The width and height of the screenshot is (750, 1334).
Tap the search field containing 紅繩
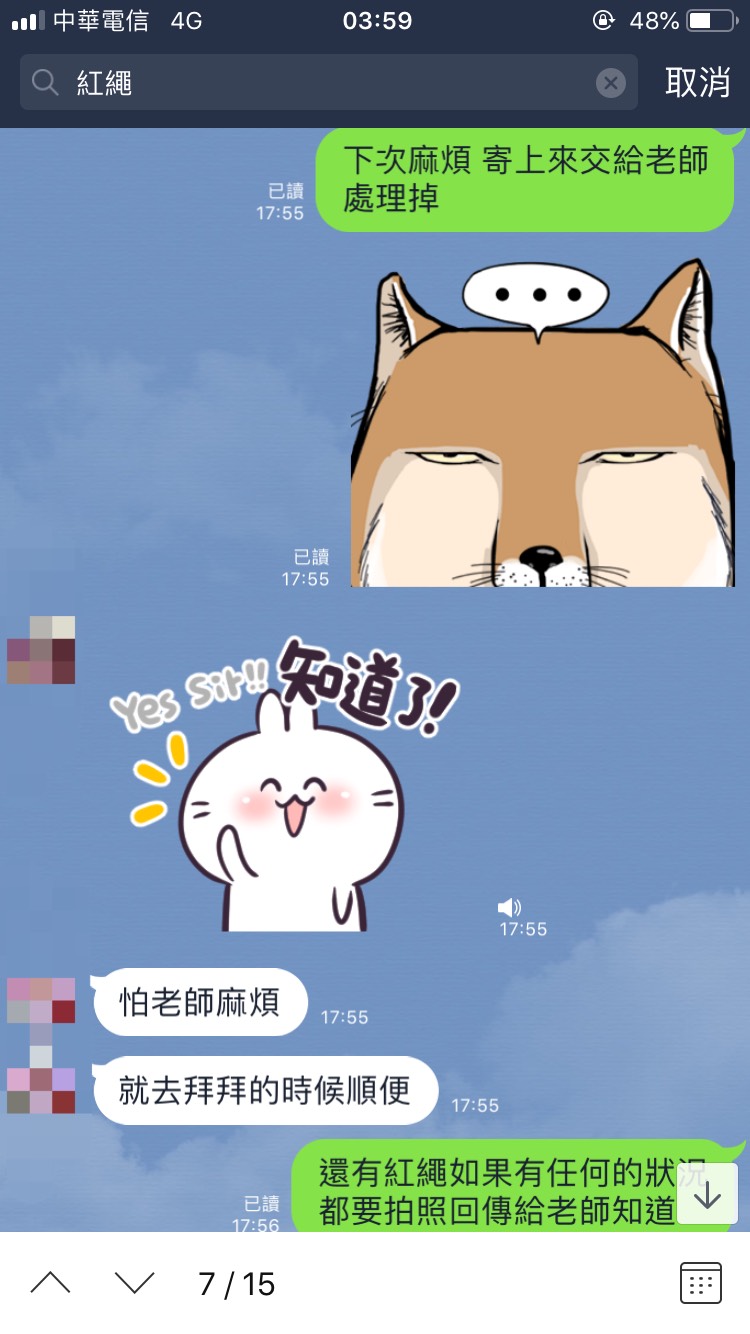tap(320, 83)
